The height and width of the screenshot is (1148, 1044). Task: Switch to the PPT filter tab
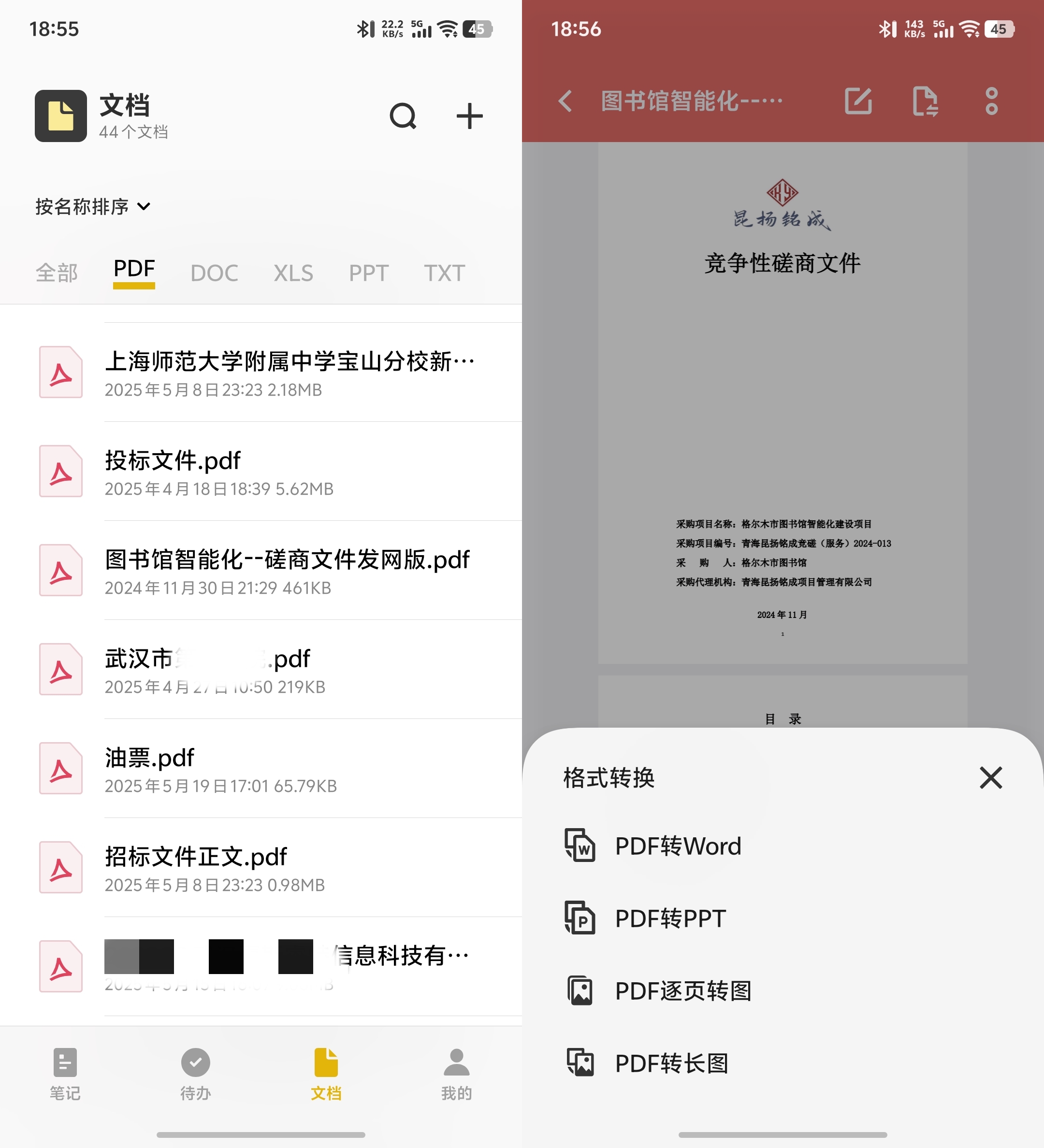(x=368, y=273)
